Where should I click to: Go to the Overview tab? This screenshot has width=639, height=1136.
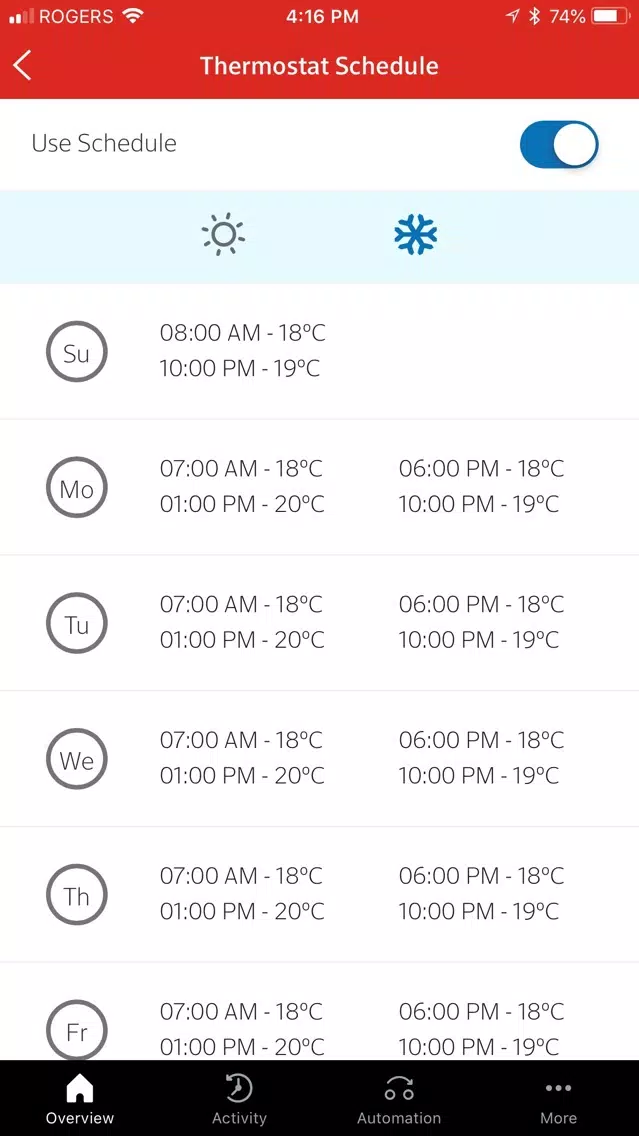tap(80, 1099)
